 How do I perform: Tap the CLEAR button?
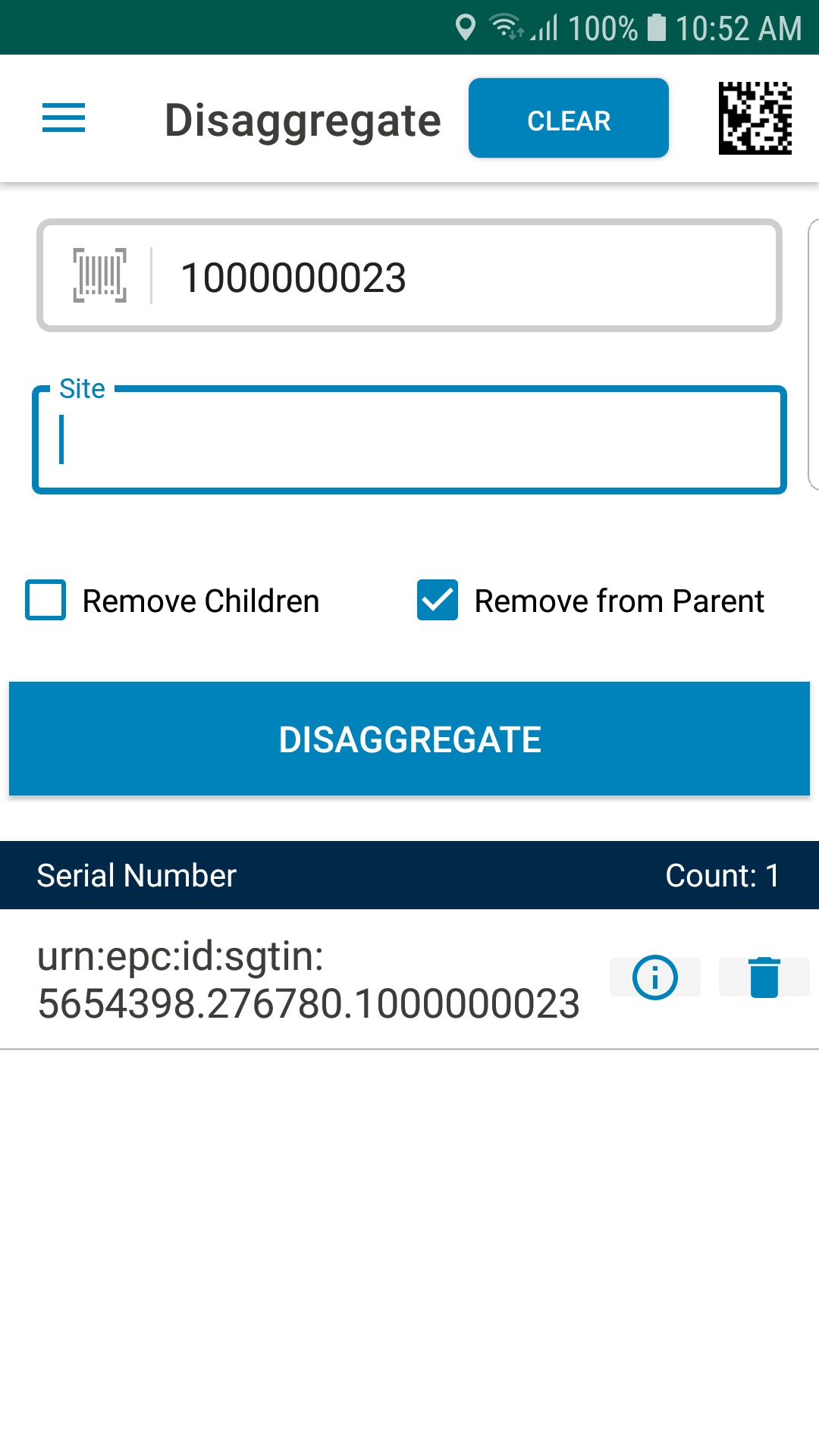tap(569, 118)
